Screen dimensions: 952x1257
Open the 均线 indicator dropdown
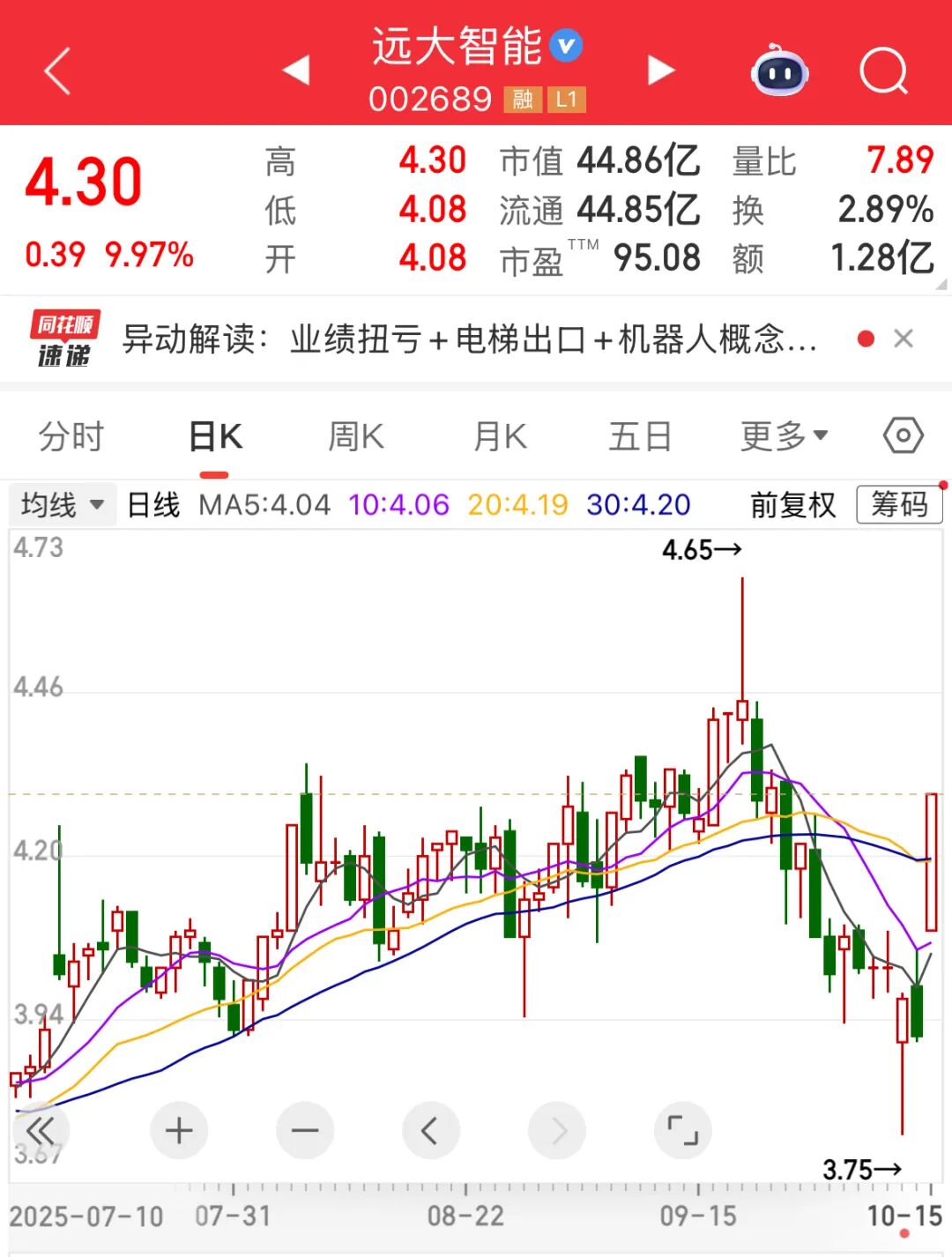point(62,505)
